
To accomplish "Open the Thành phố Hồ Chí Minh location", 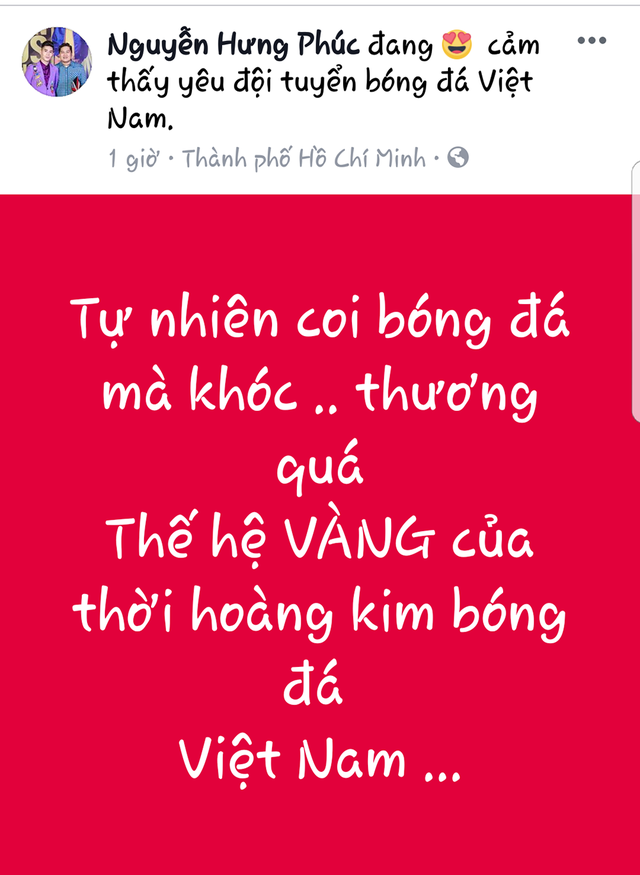I will pyautogui.click(x=304, y=158).
